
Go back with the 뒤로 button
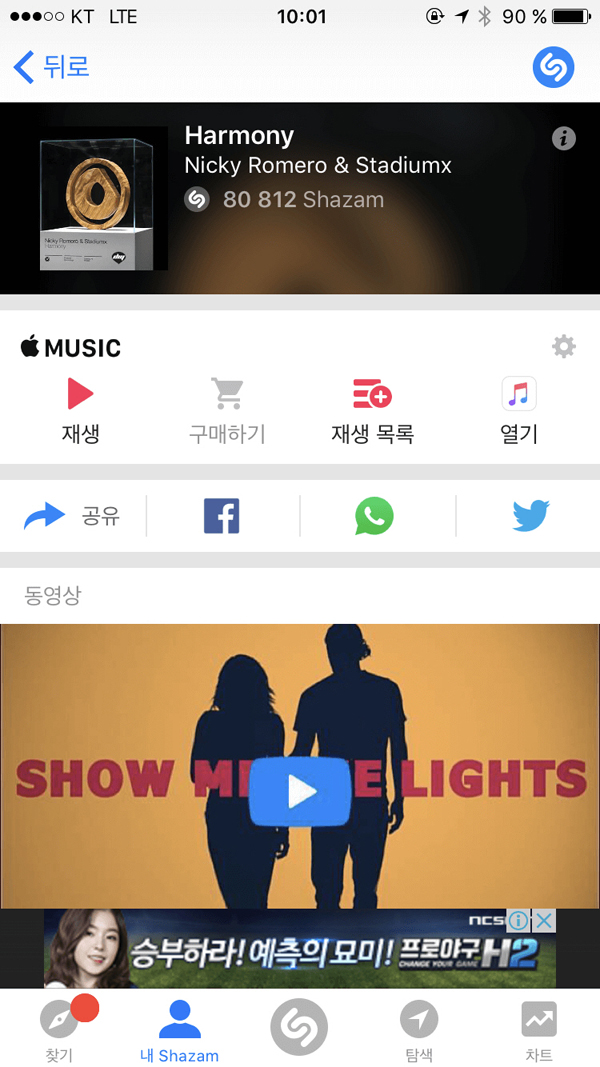click(52, 67)
